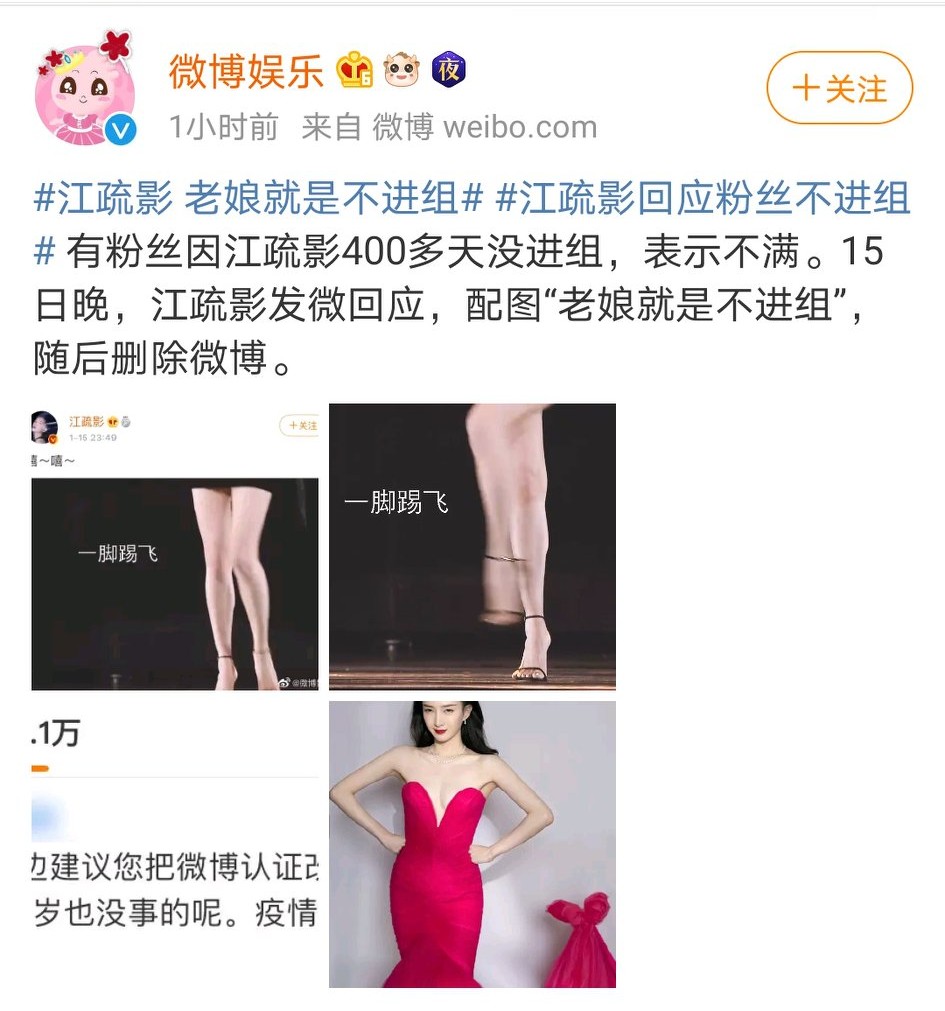View fourth image of red dress
The width and height of the screenshot is (945, 1011).
pyautogui.click(x=472, y=845)
